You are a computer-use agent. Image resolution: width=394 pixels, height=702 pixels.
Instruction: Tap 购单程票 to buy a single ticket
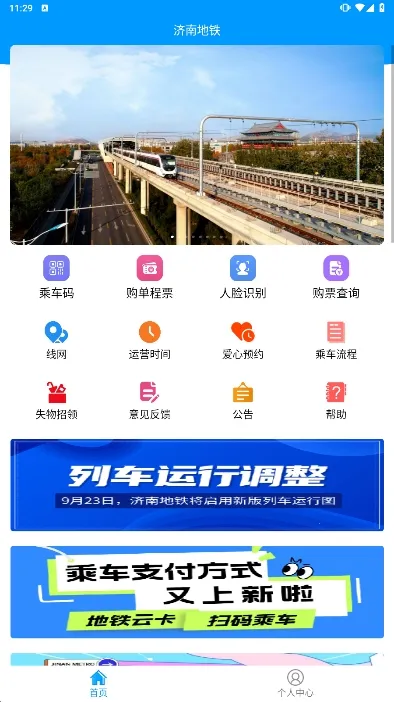[x=150, y=277]
